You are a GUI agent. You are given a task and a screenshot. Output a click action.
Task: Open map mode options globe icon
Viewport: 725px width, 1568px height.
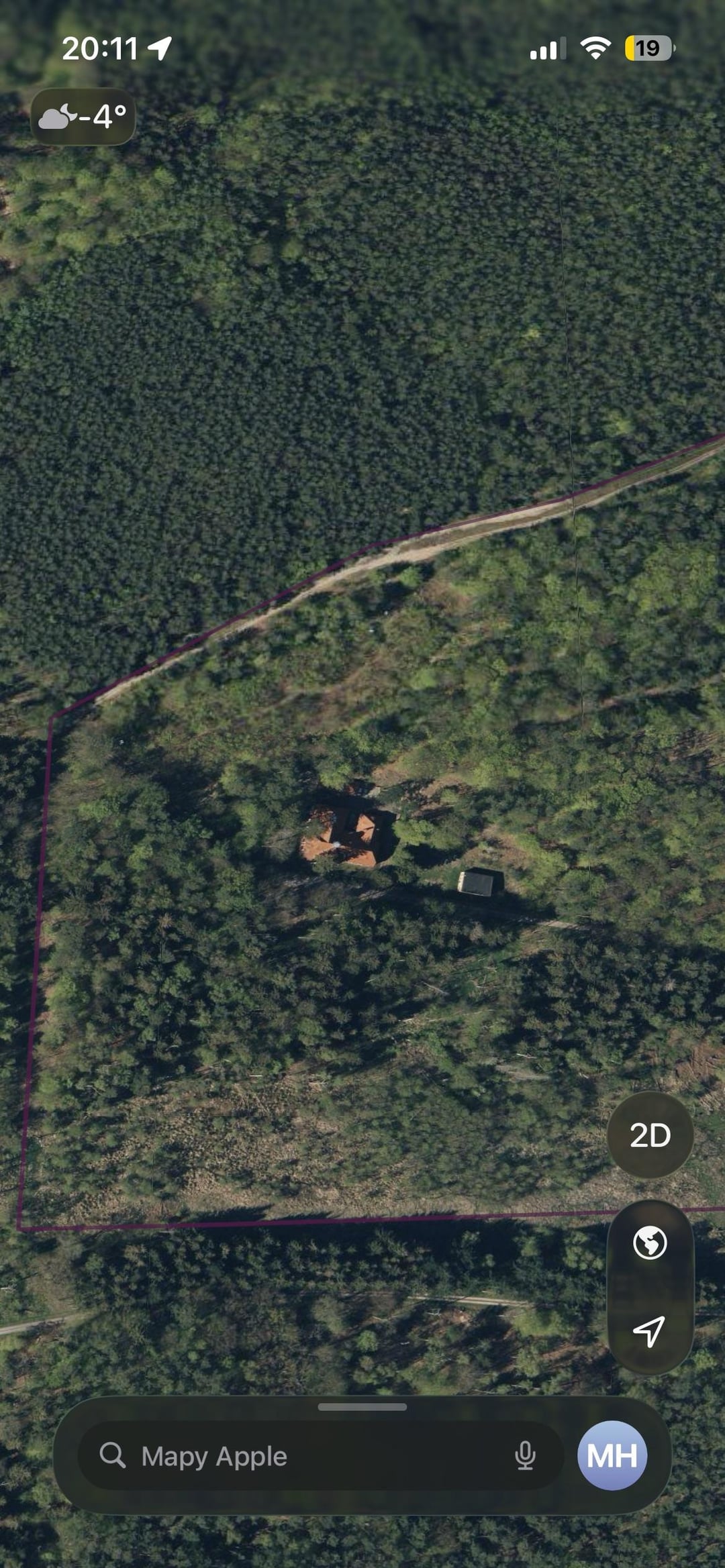(650, 1243)
